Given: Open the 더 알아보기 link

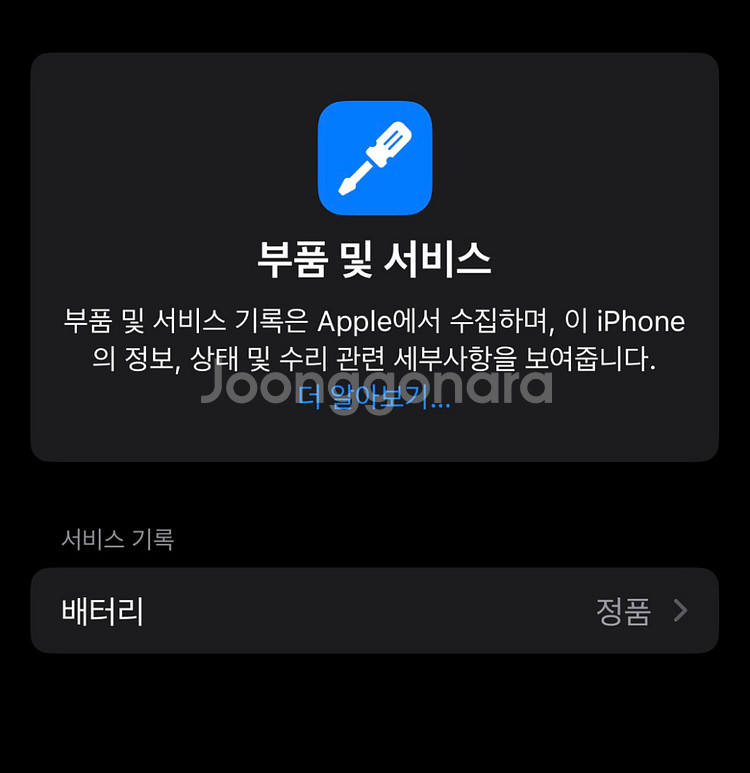Looking at the screenshot, I should [374, 399].
